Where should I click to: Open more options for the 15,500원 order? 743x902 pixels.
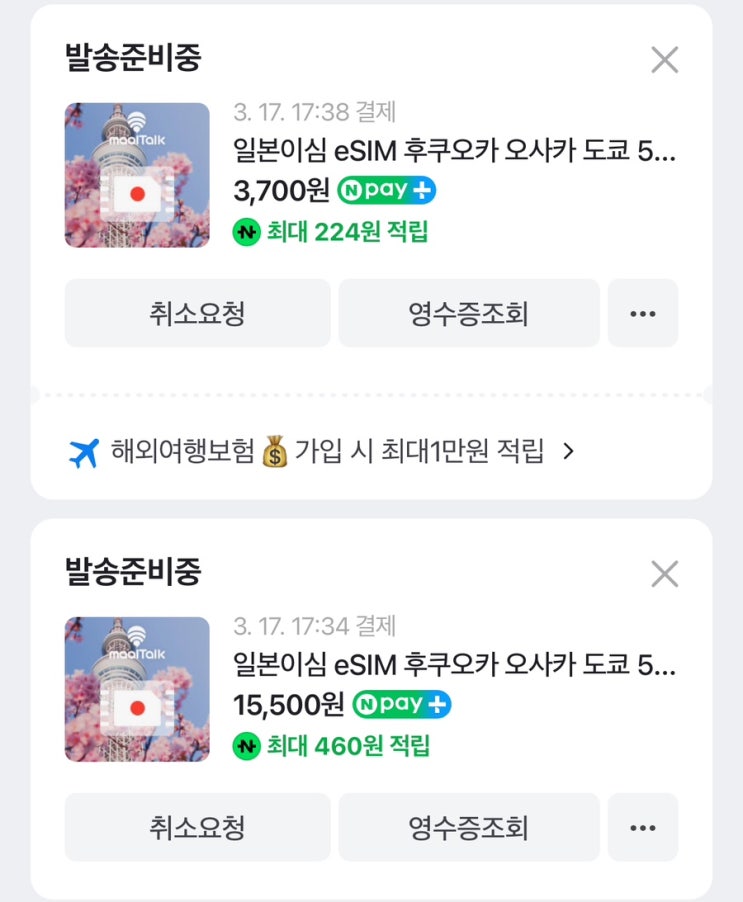pos(643,827)
